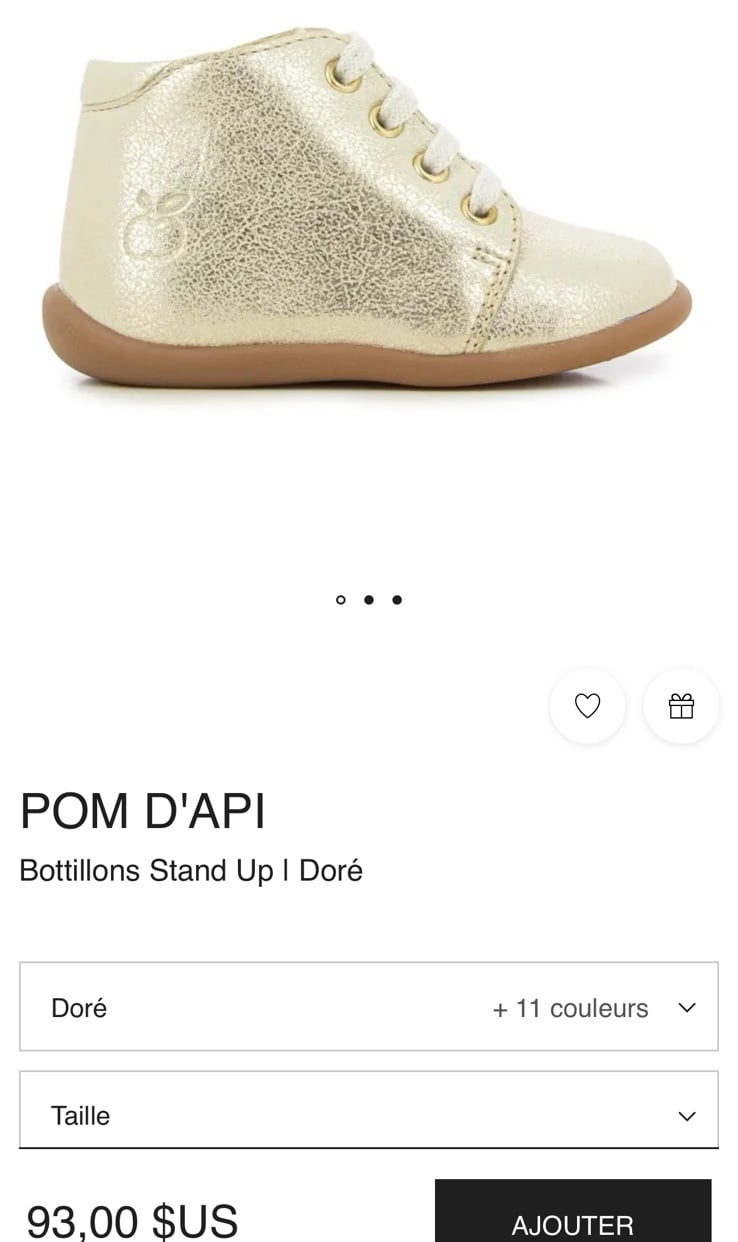
Task: Jump to the second product image dot
Action: [369, 600]
